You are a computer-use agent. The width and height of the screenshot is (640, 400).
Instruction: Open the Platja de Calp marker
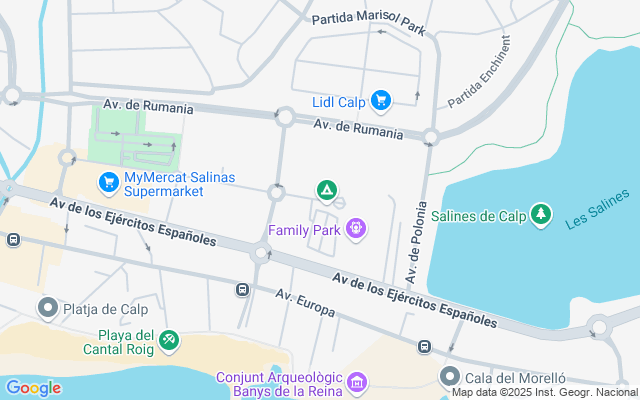pyautogui.click(x=46, y=307)
